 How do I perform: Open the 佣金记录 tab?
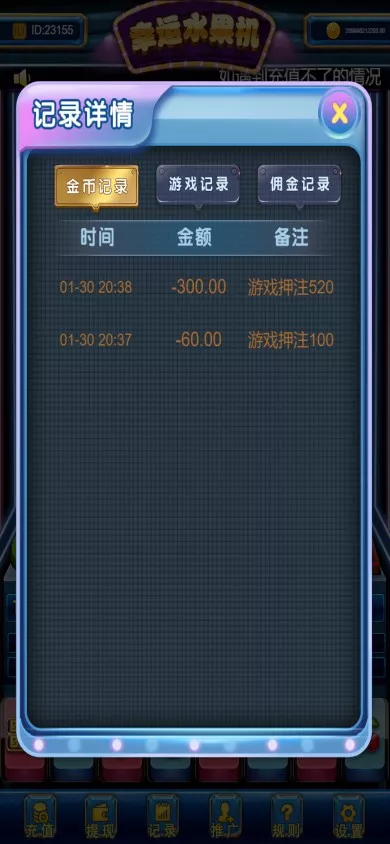300,185
